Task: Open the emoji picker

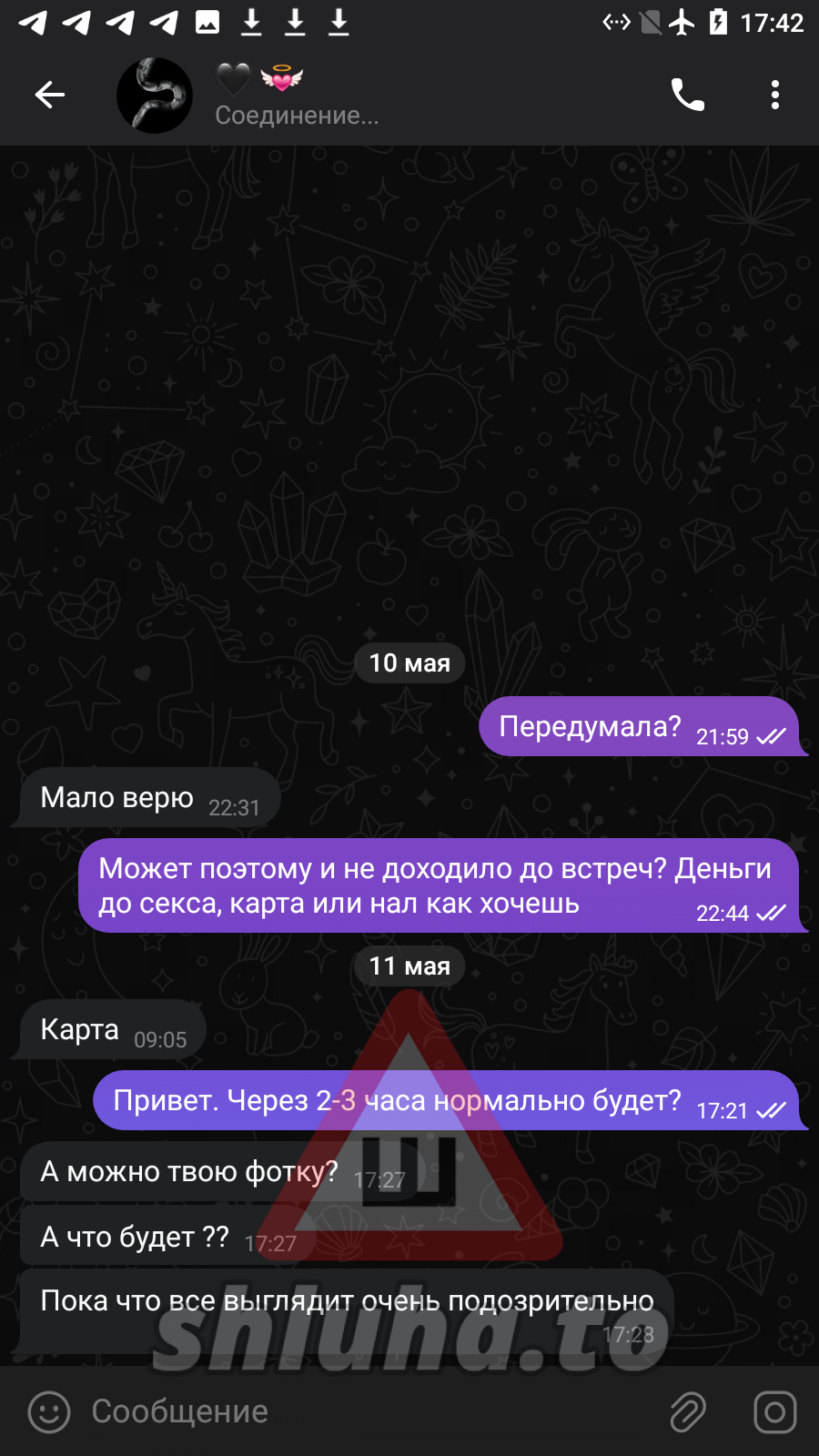Action: 49,1412
